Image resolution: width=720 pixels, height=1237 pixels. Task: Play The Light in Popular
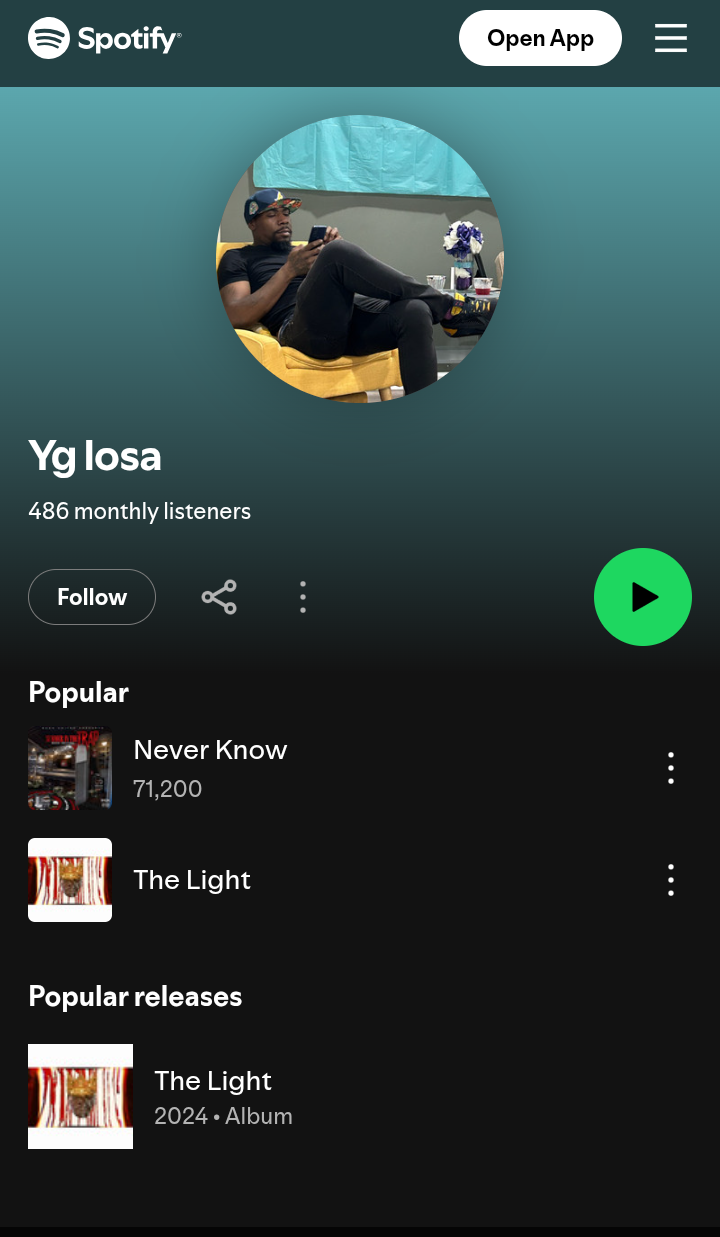(192, 880)
